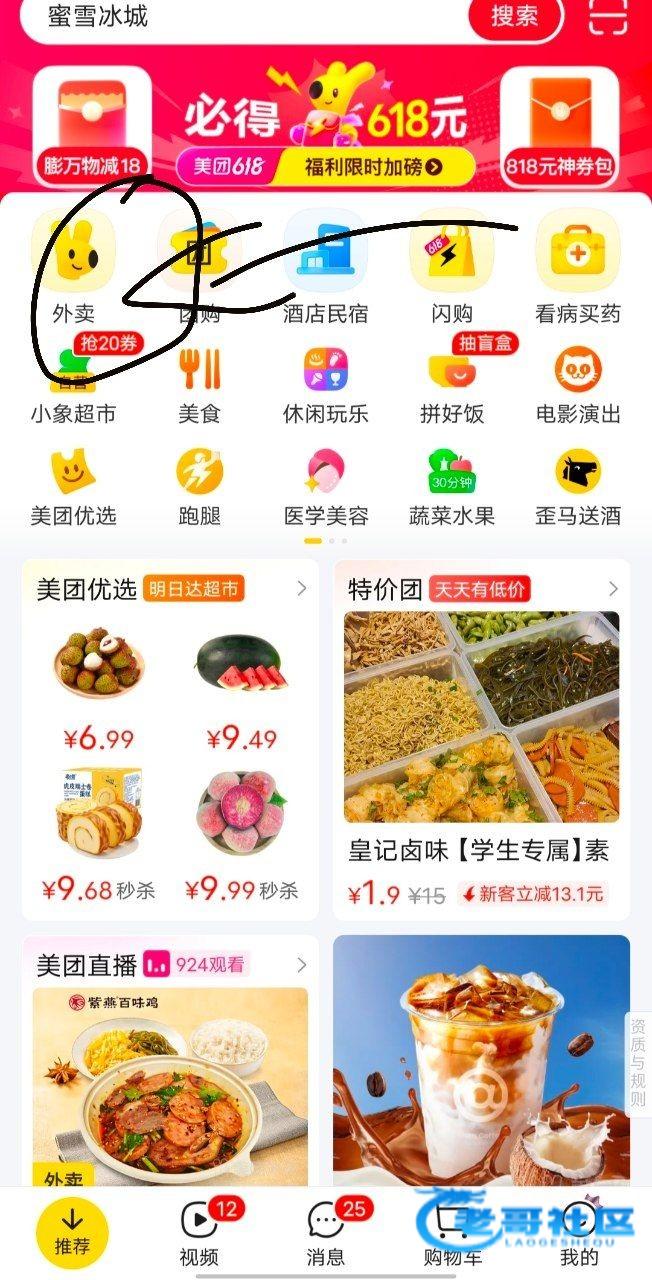The height and width of the screenshot is (1280, 652).
Task: Open the 必得618元 banner
Action: click(325, 125)
